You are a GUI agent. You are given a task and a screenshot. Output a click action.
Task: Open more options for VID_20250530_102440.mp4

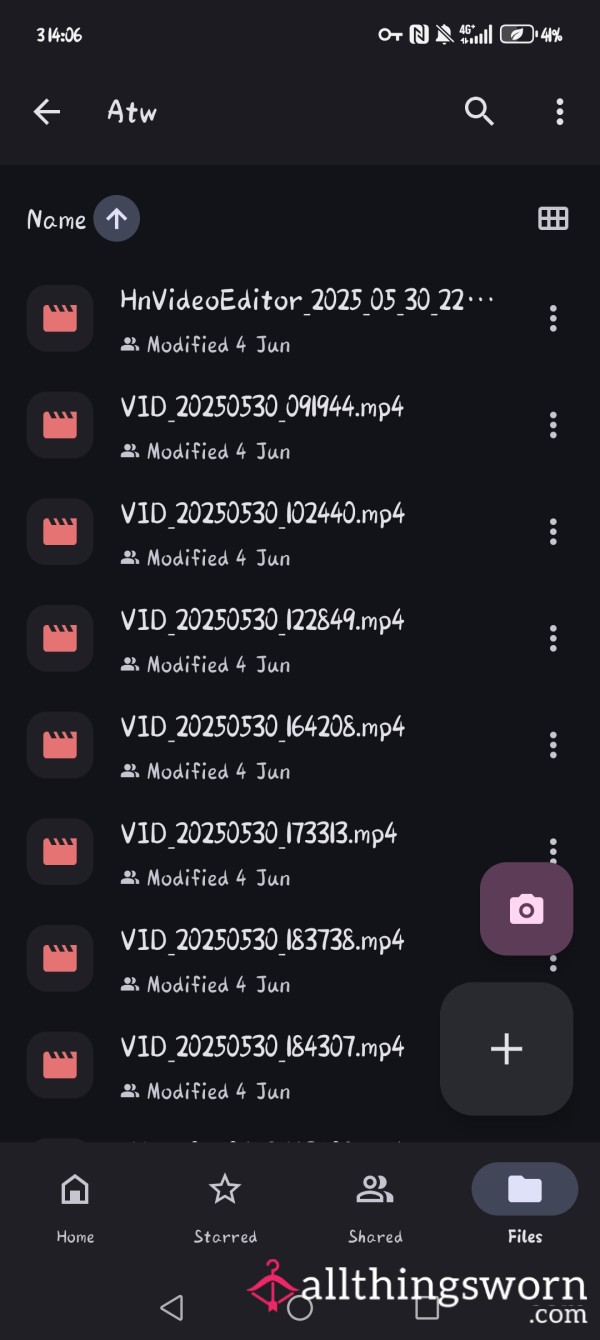coord(553,532)
